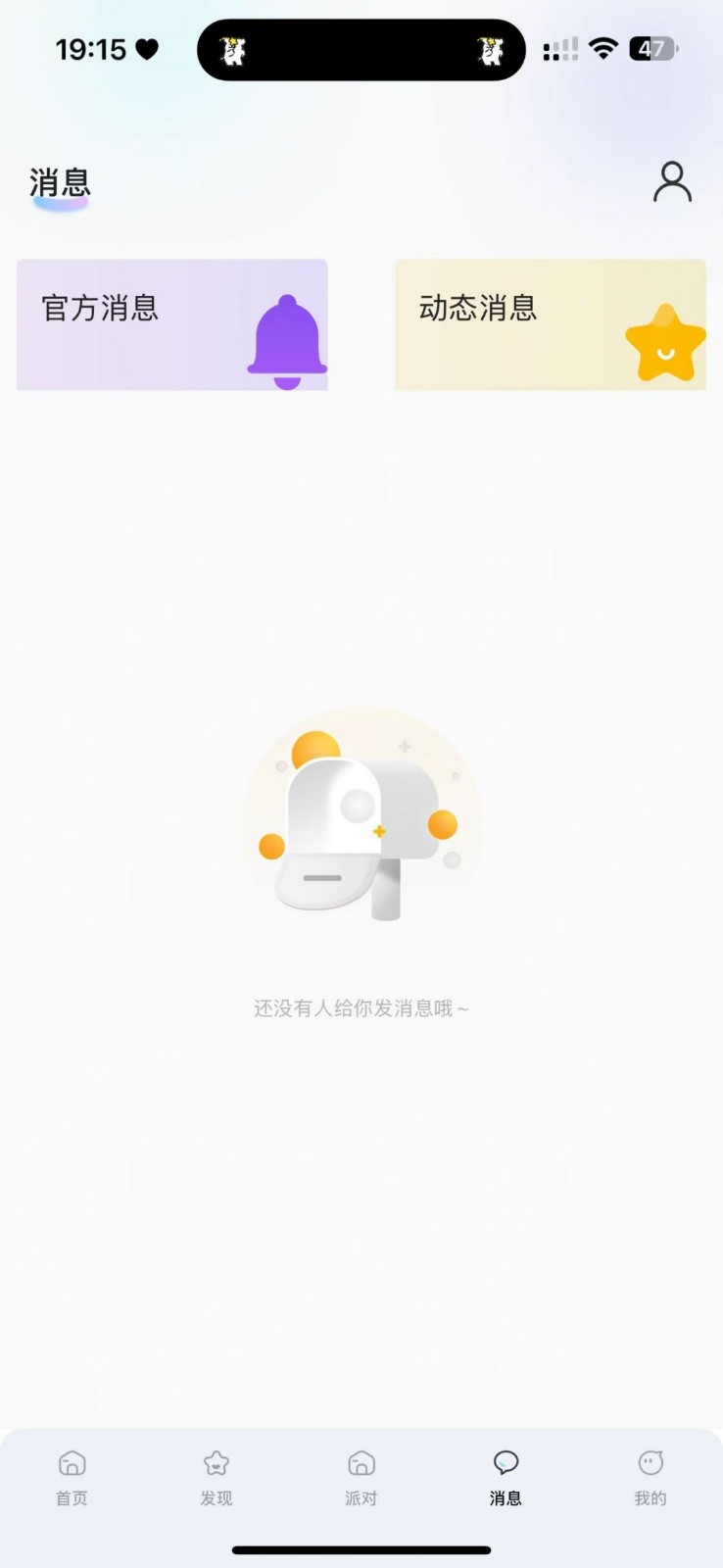The height and width of the screenshot is (1568, 723).
Task: Tap the 消息 chat bubble icon in bottom bar
Action: click(x=506, y=1465)
